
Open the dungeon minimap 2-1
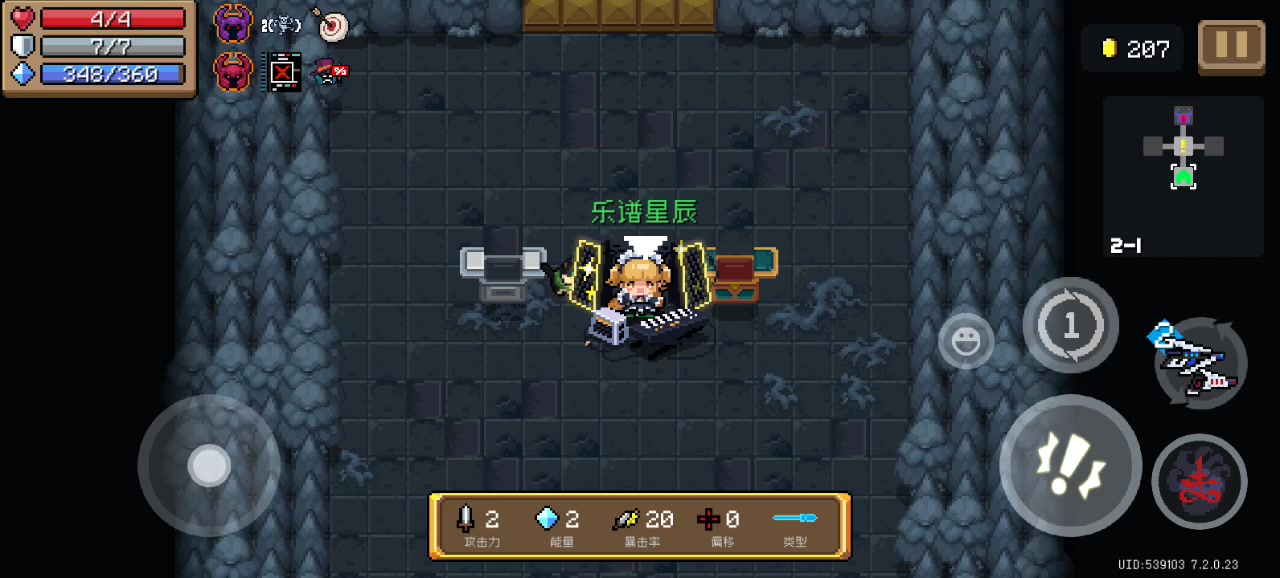pos(1182,175)
